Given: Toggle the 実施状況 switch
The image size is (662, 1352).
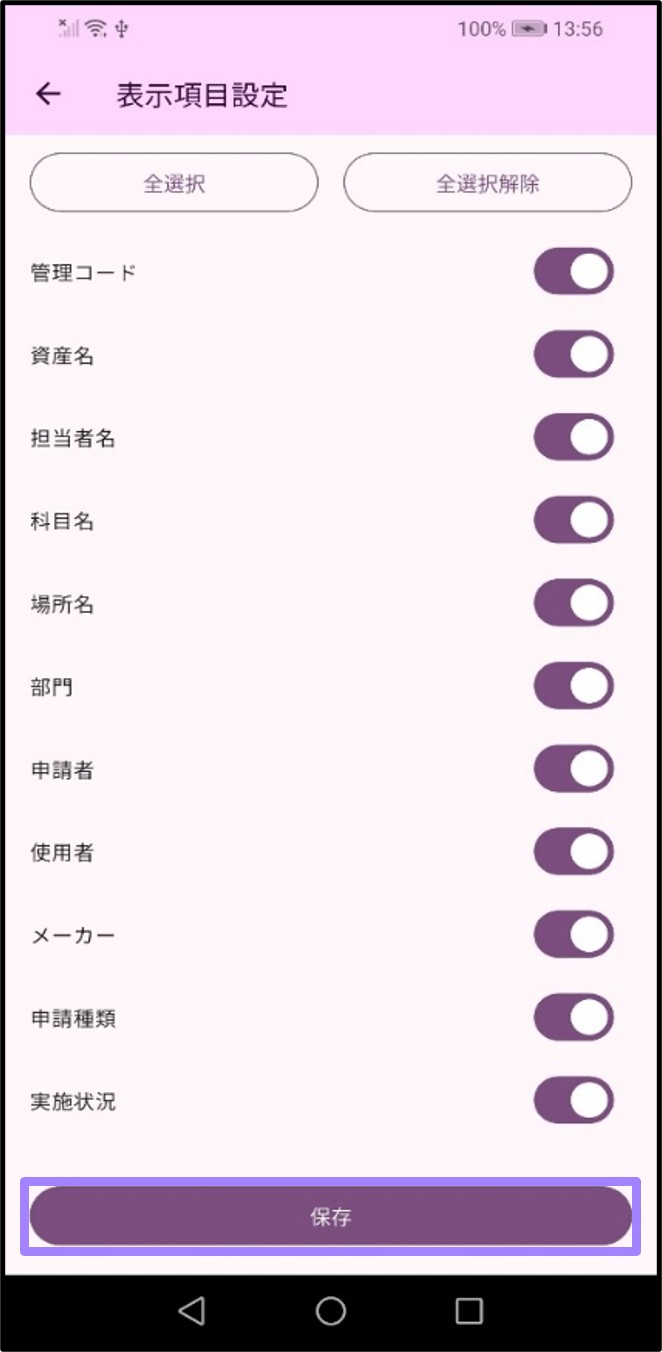Looking at the screenshot, I should coord(573,1102).
